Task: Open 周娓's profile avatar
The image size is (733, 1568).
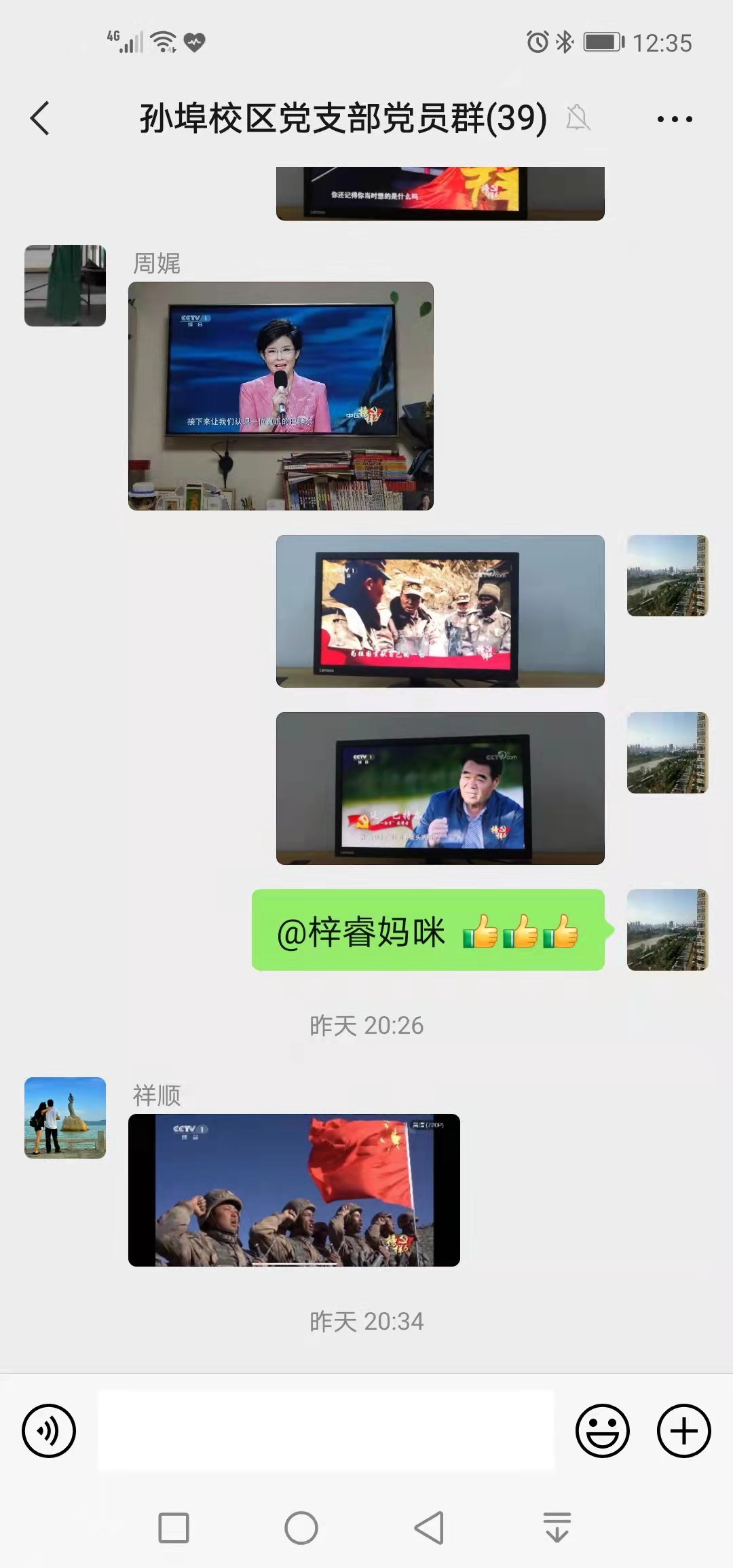Action: point(65,286)
